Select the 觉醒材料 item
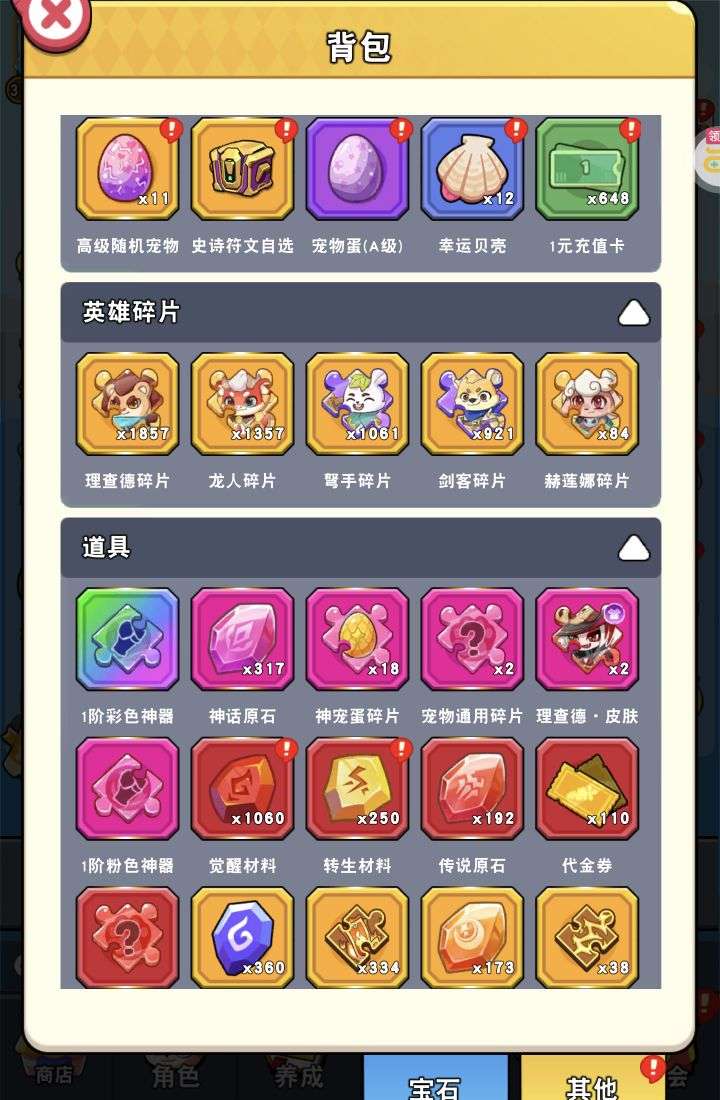Viewport: 720px width, 1100px height. click(242, 789)
